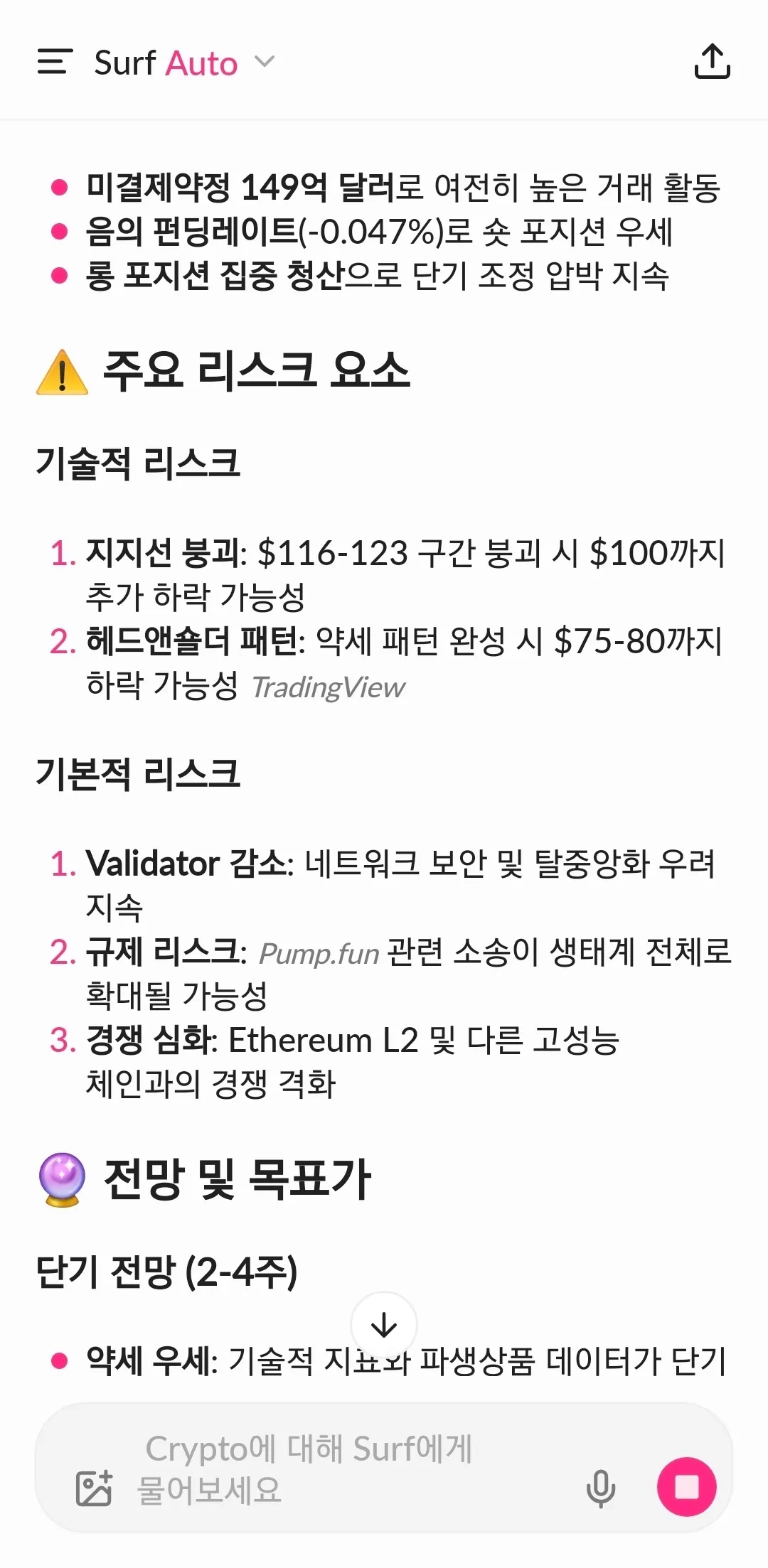Expand the Surf Auto model dropdown

pyautogui.click(x=264, y=62)
